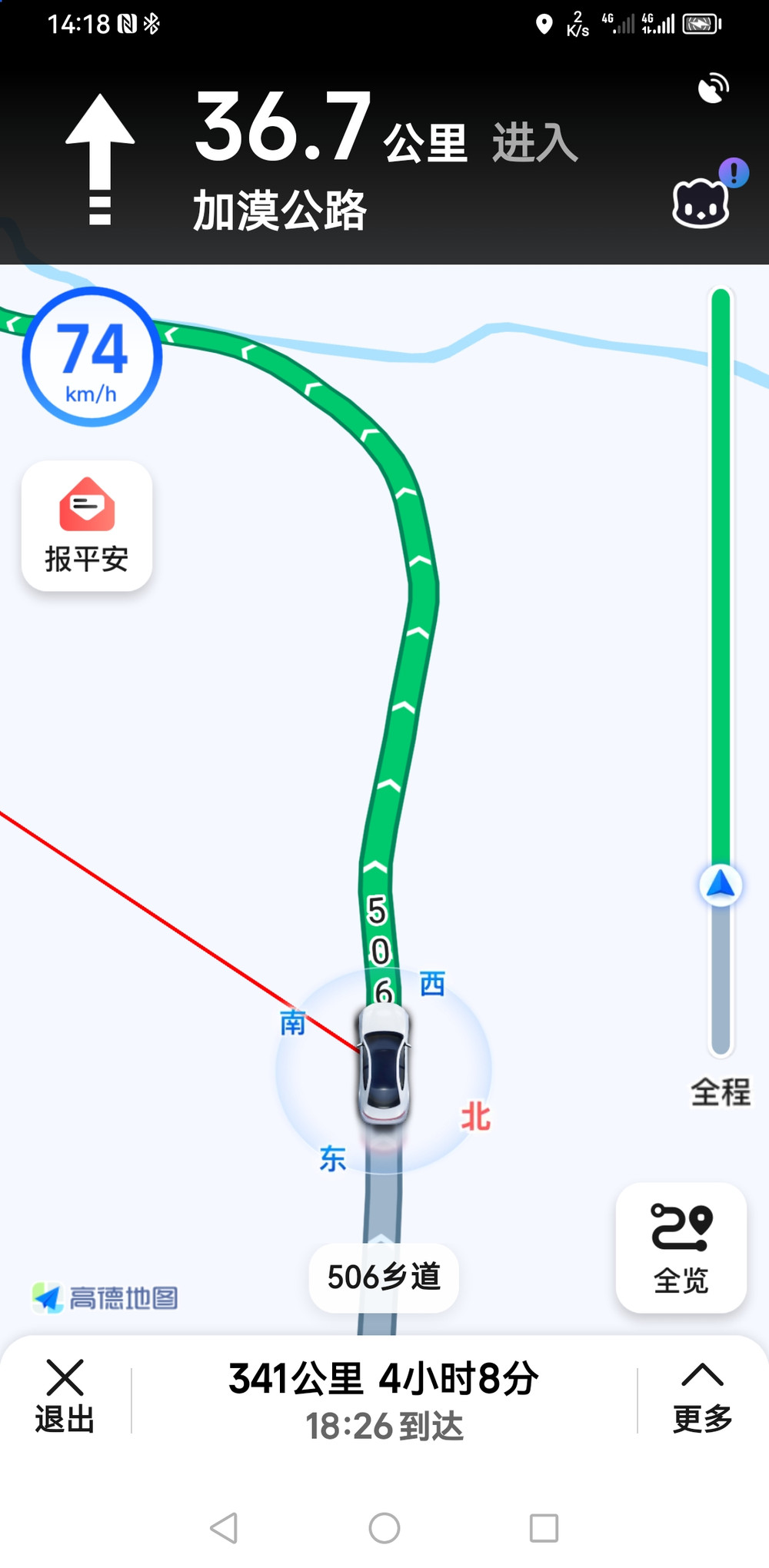Expand the 更多 options panel
The height and width of the screenshot is (1568, 769).
pyautogui.click(x=702, y=1396)
